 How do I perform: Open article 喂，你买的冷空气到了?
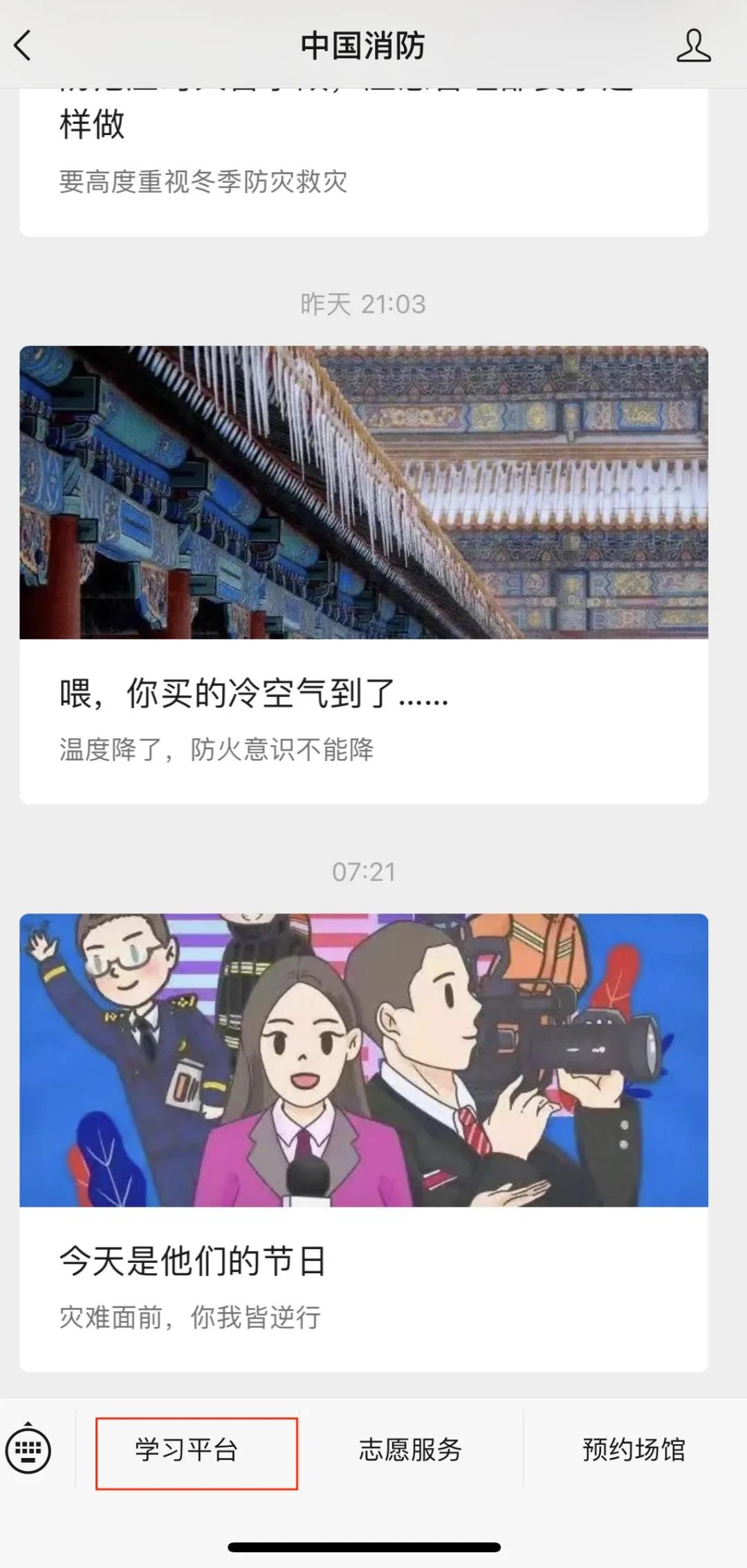(x=252, y=699)
